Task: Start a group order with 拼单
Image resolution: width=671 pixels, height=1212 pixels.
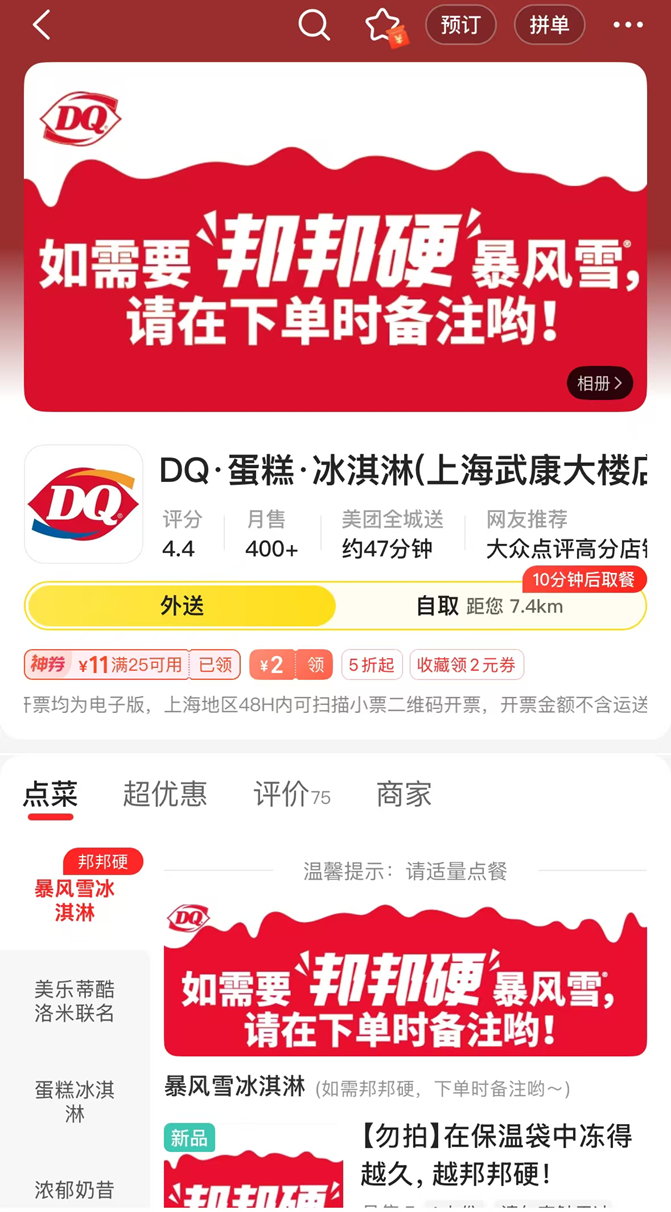Action: [x=549, y=25]
